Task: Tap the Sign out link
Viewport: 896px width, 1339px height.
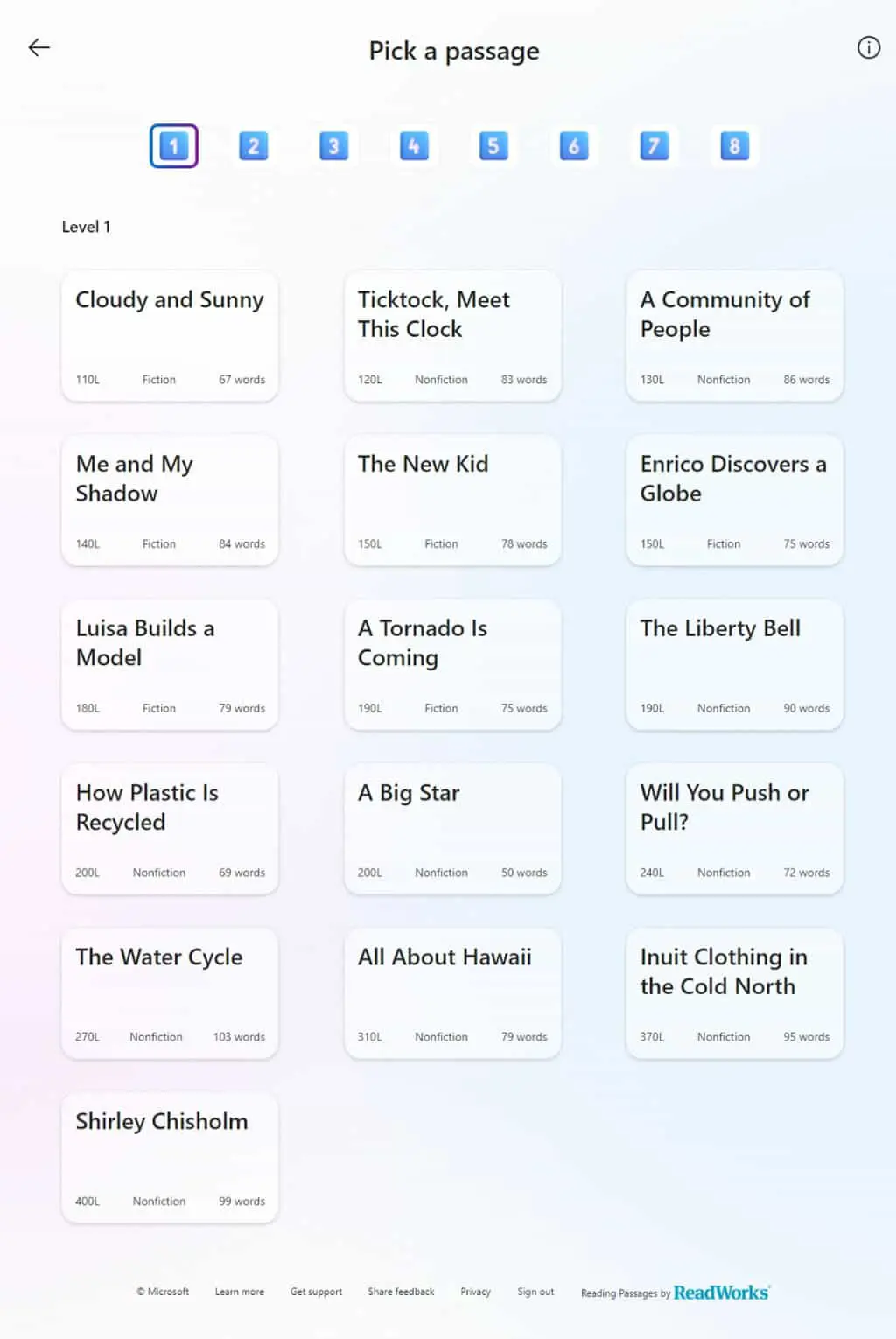Action: point(535,1292)
